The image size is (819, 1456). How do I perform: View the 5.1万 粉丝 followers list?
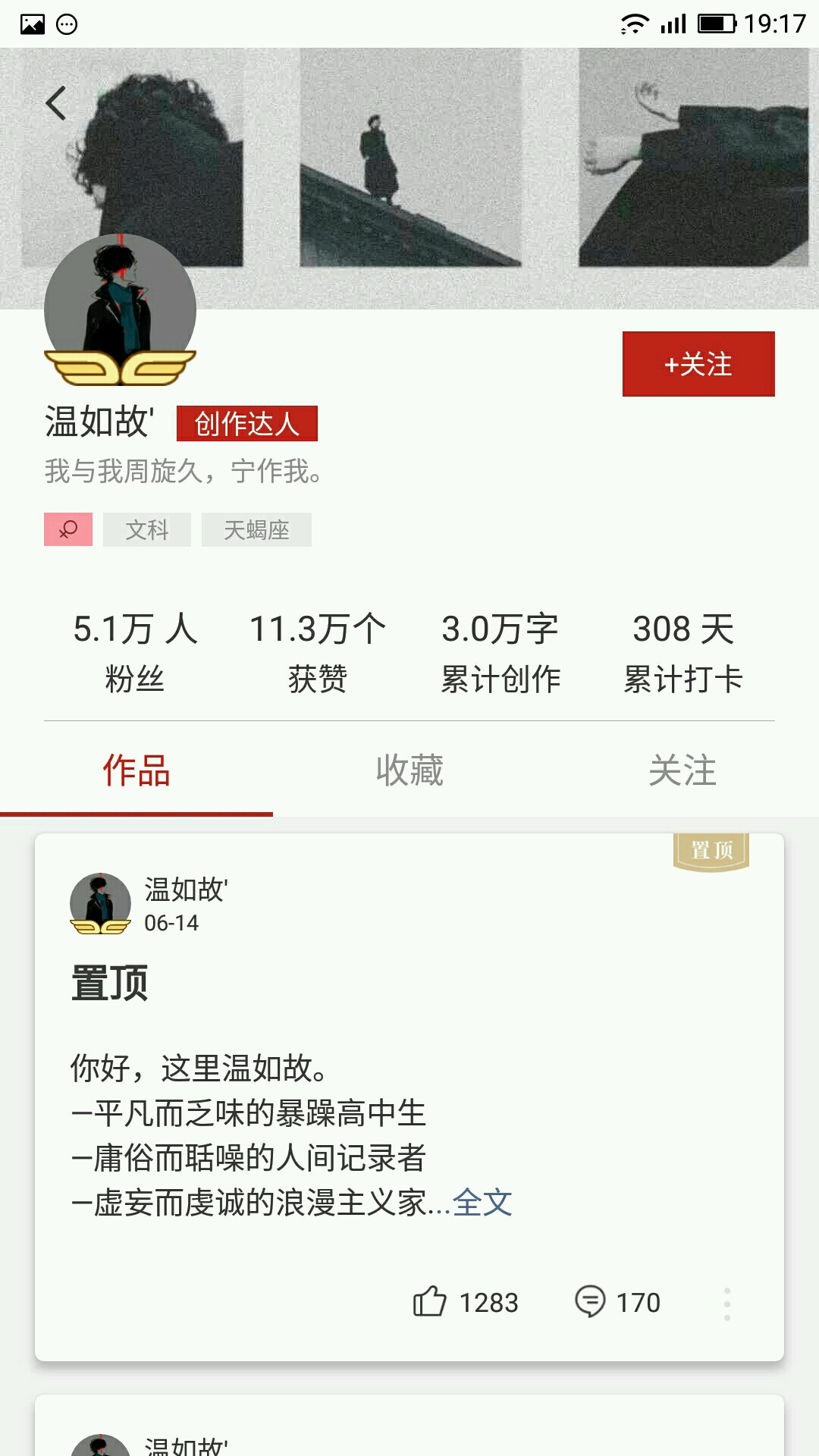pos(135,652)
